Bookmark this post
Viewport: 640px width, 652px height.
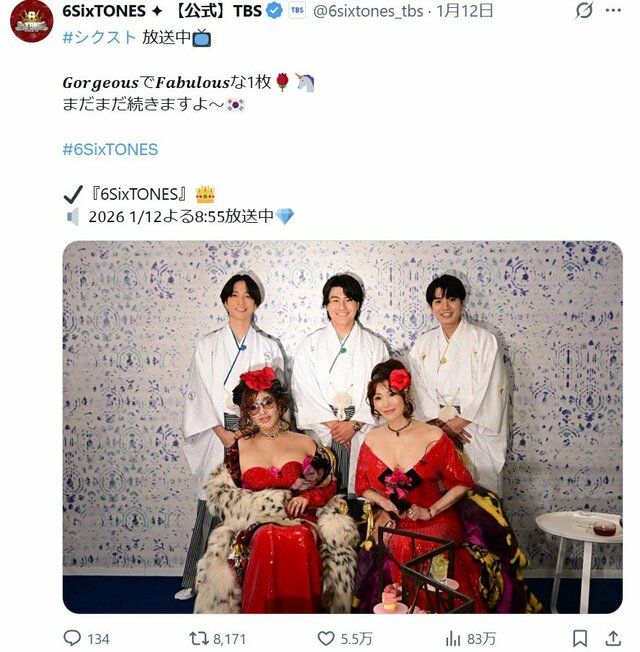point(580,638)
